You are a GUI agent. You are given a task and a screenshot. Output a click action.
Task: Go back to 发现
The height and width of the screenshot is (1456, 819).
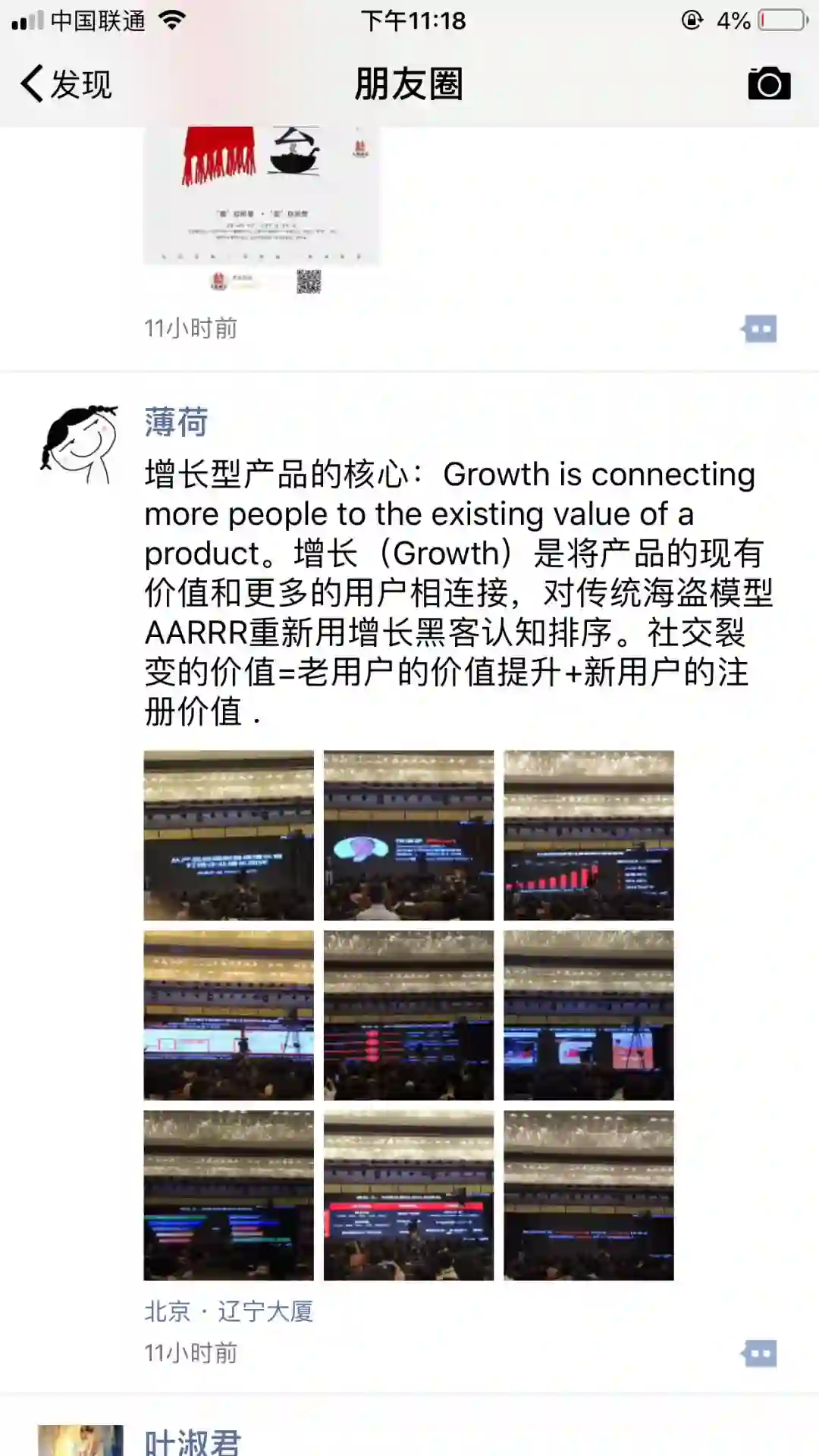pyautogui.click(x=67, y=83)
